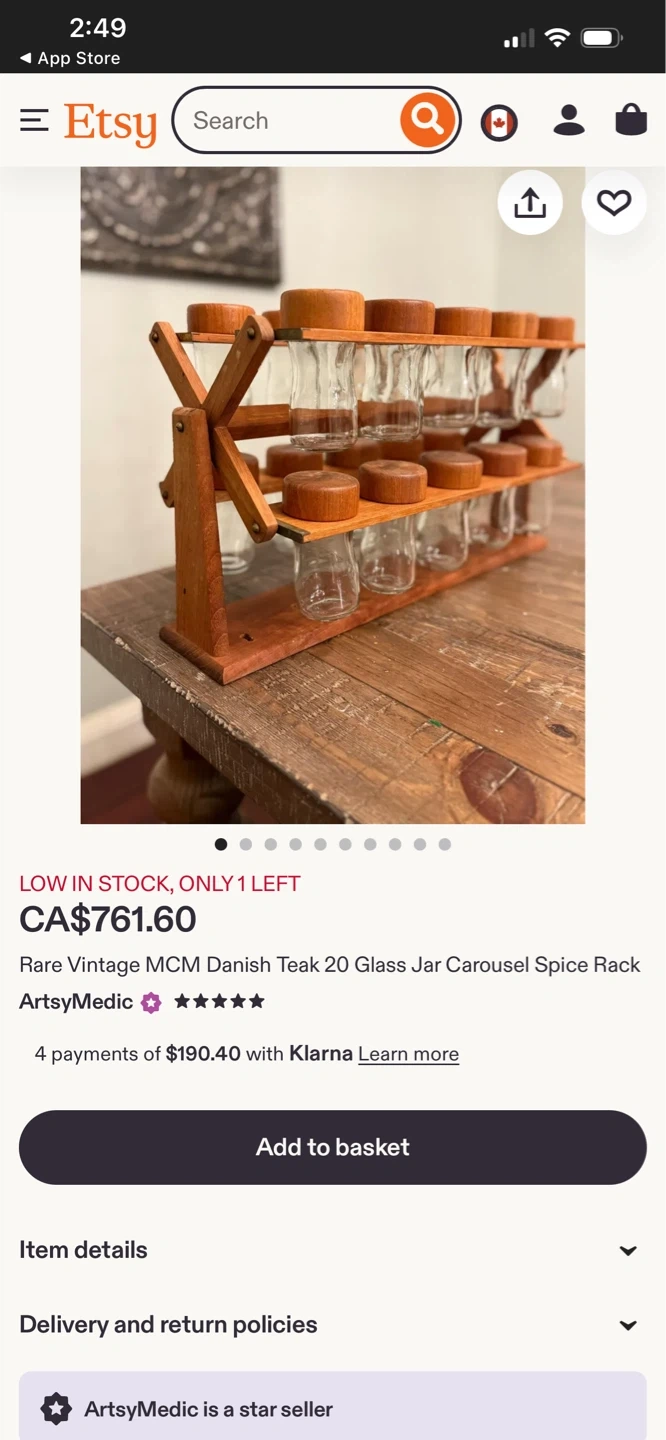This screenshot has height=1440, width=666.
Task: Open Klarna Learn more link
Action: [x=408, y=1054]
